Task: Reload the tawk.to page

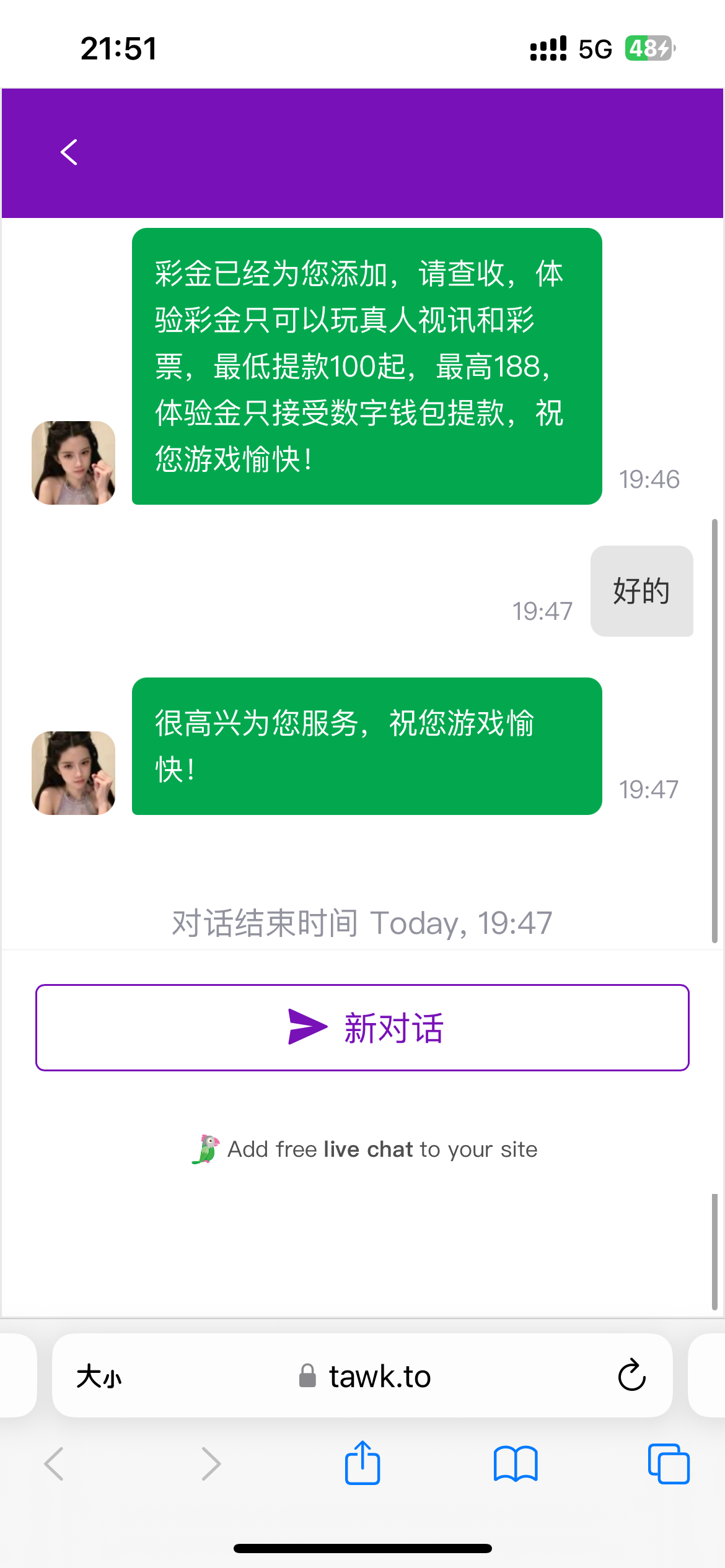Action: tap(631, 1375)
